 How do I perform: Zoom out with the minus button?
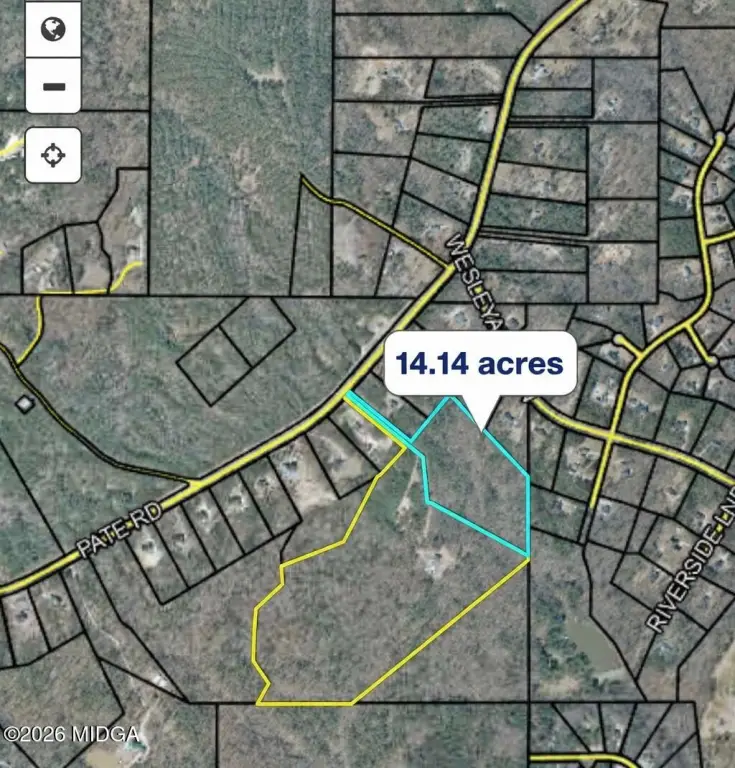pyautogui.click(x=53, y=86)
